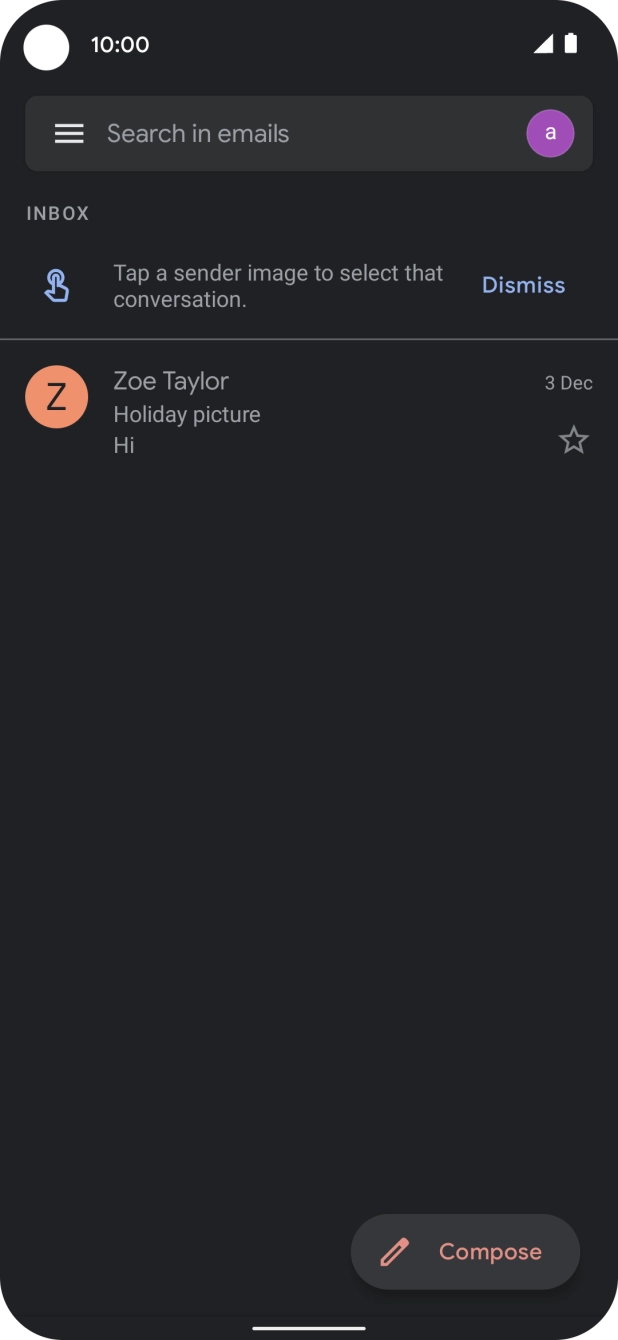Open the navigation drawer menu

tap(68, 134)
